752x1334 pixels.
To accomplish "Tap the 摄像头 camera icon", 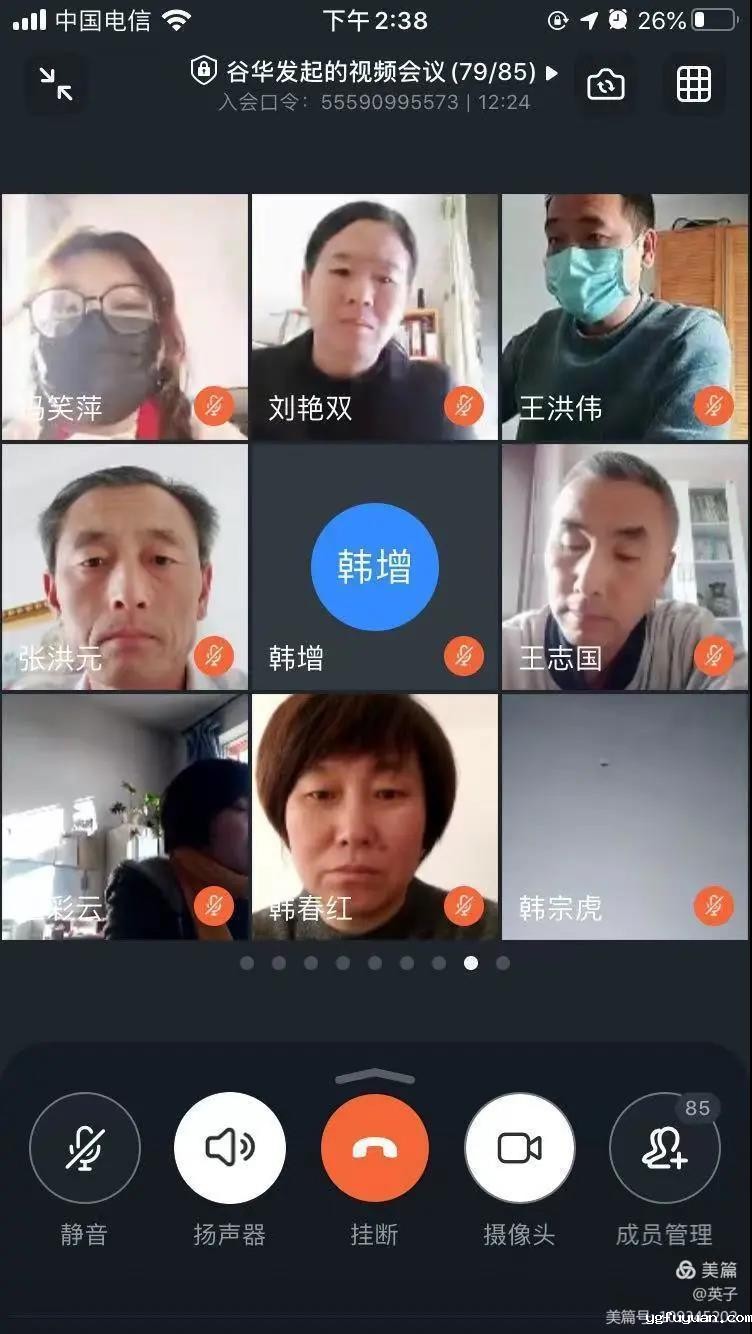I will pos(519,1147).
